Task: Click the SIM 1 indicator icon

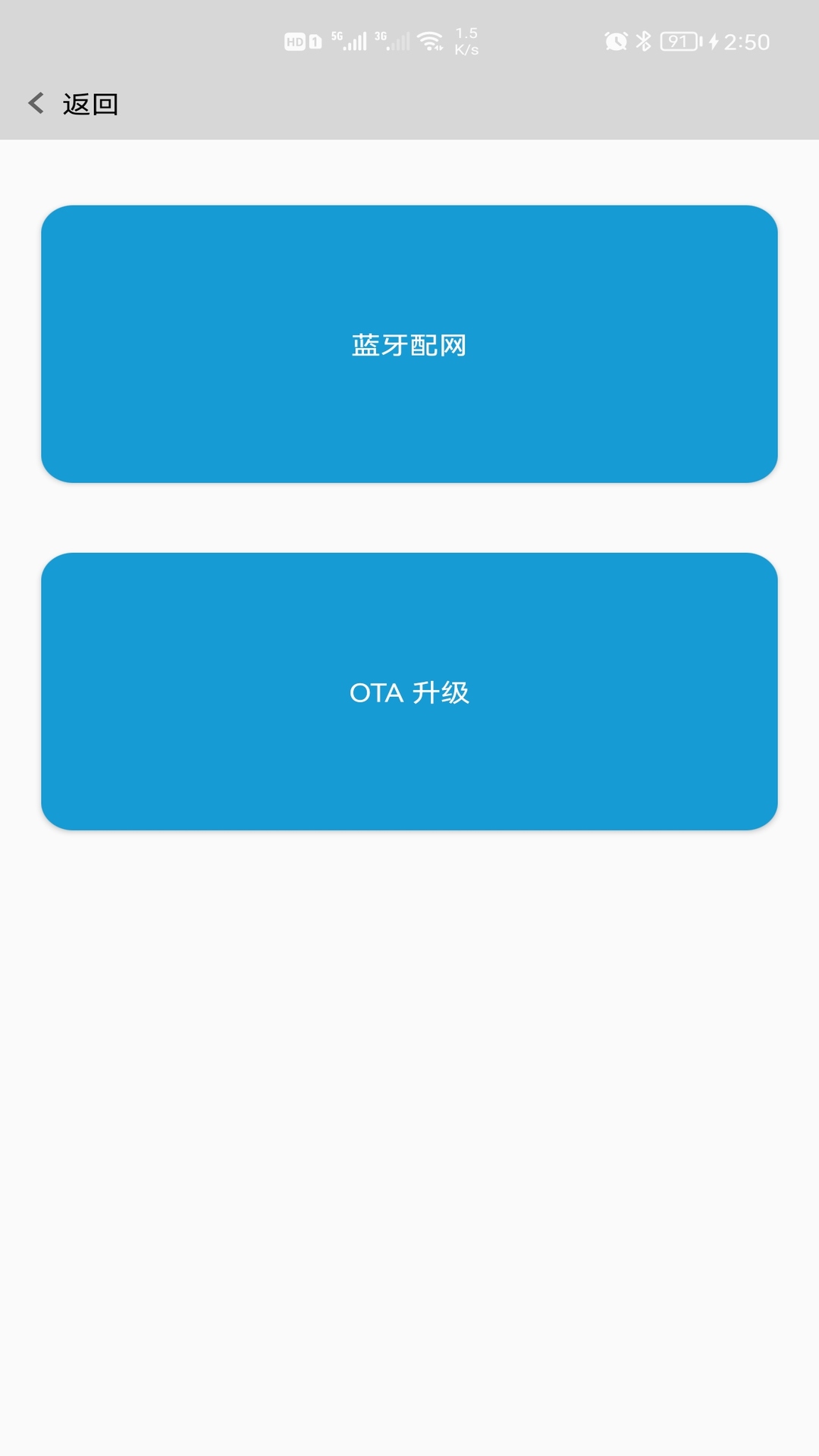Action: point(314,39)
